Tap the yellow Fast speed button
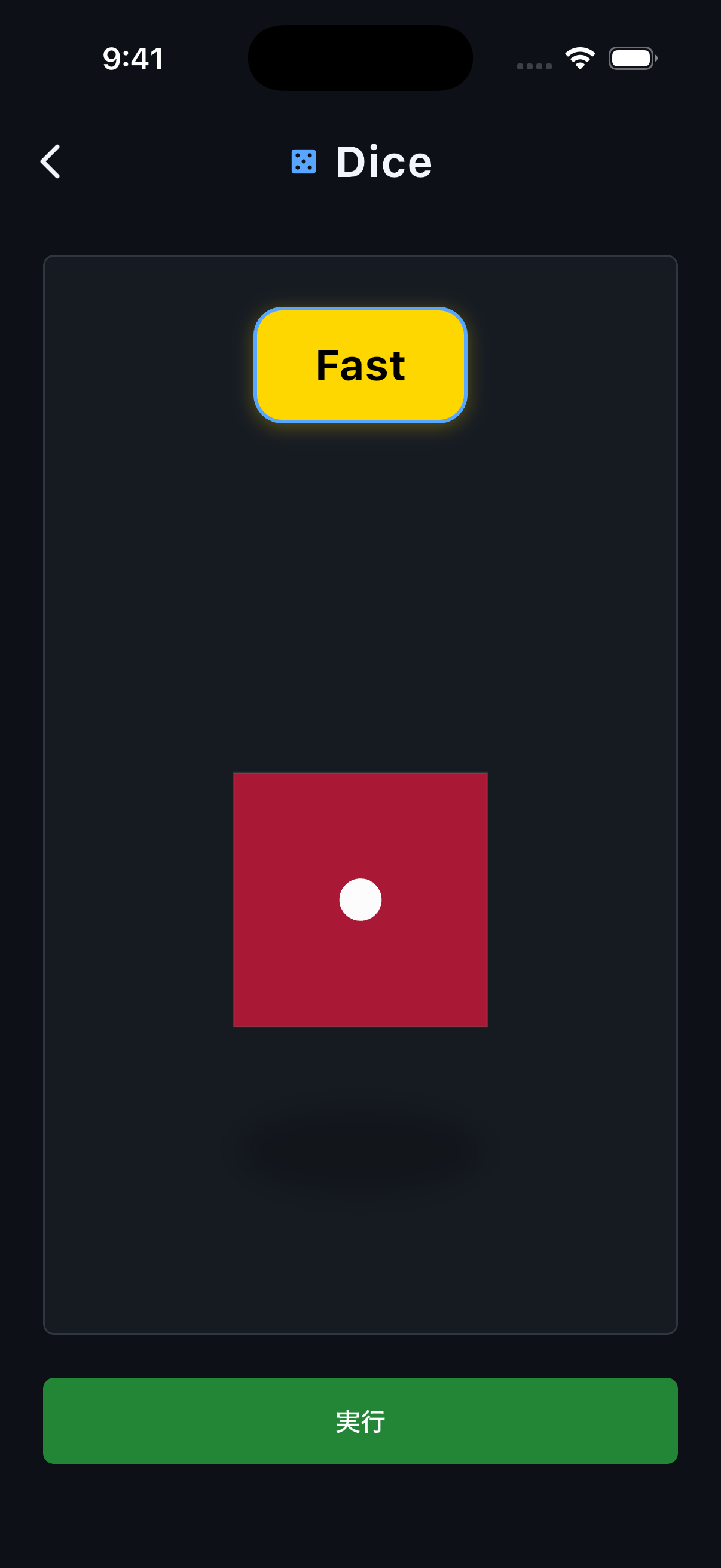The height and width of the screenshot is (1568, 721). coord(360,365)
